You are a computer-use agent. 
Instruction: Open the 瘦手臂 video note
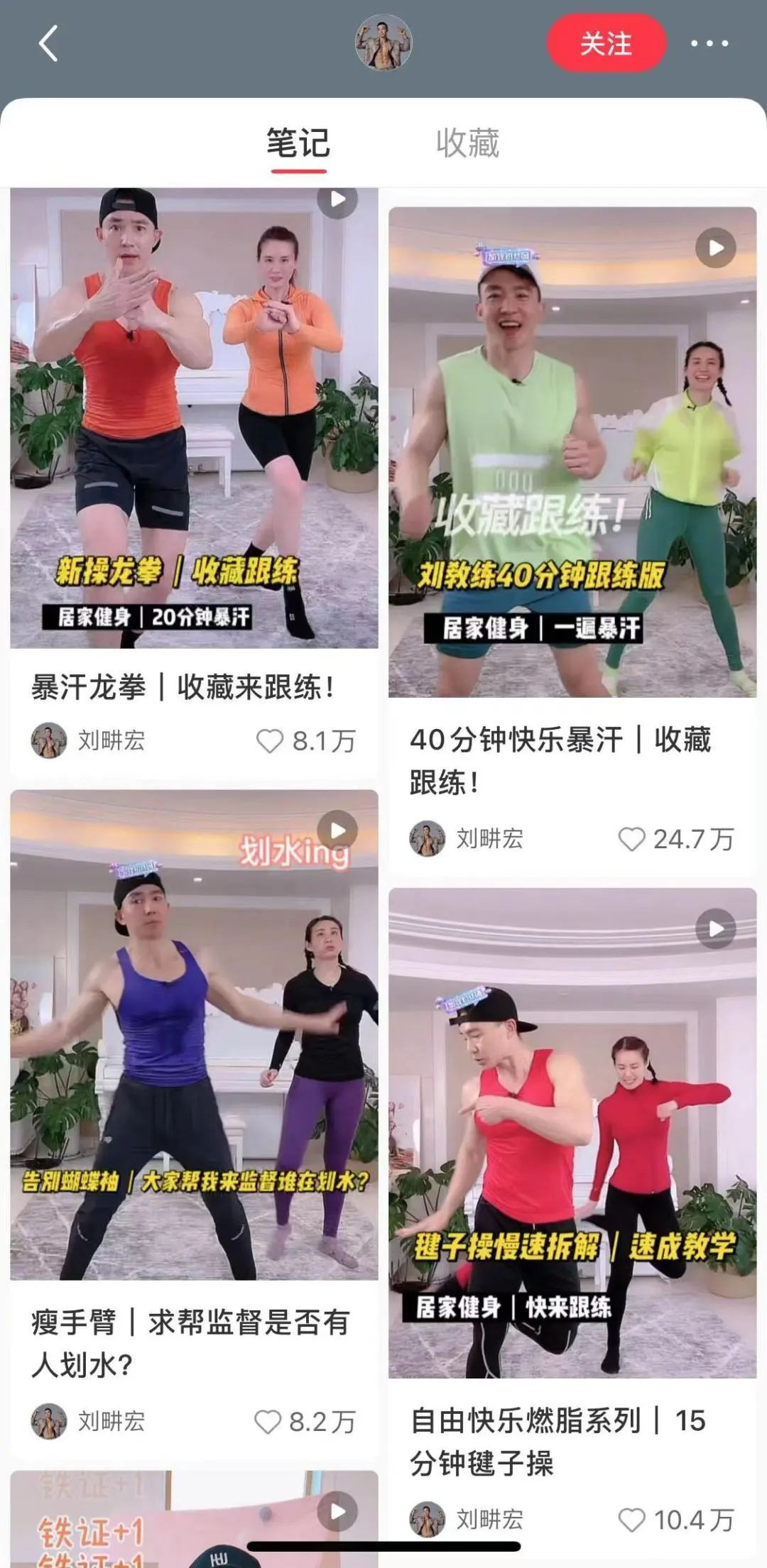tap(194, 1034)
